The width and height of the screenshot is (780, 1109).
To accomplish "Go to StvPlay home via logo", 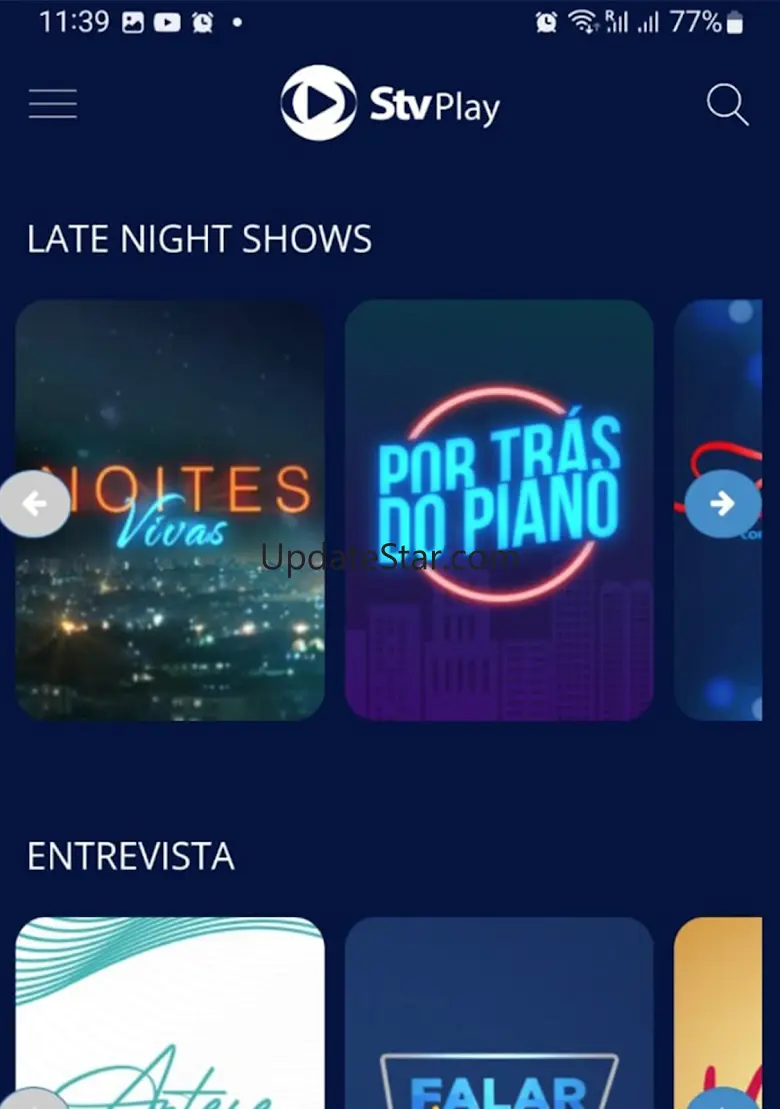I will (x=390, y=104).
